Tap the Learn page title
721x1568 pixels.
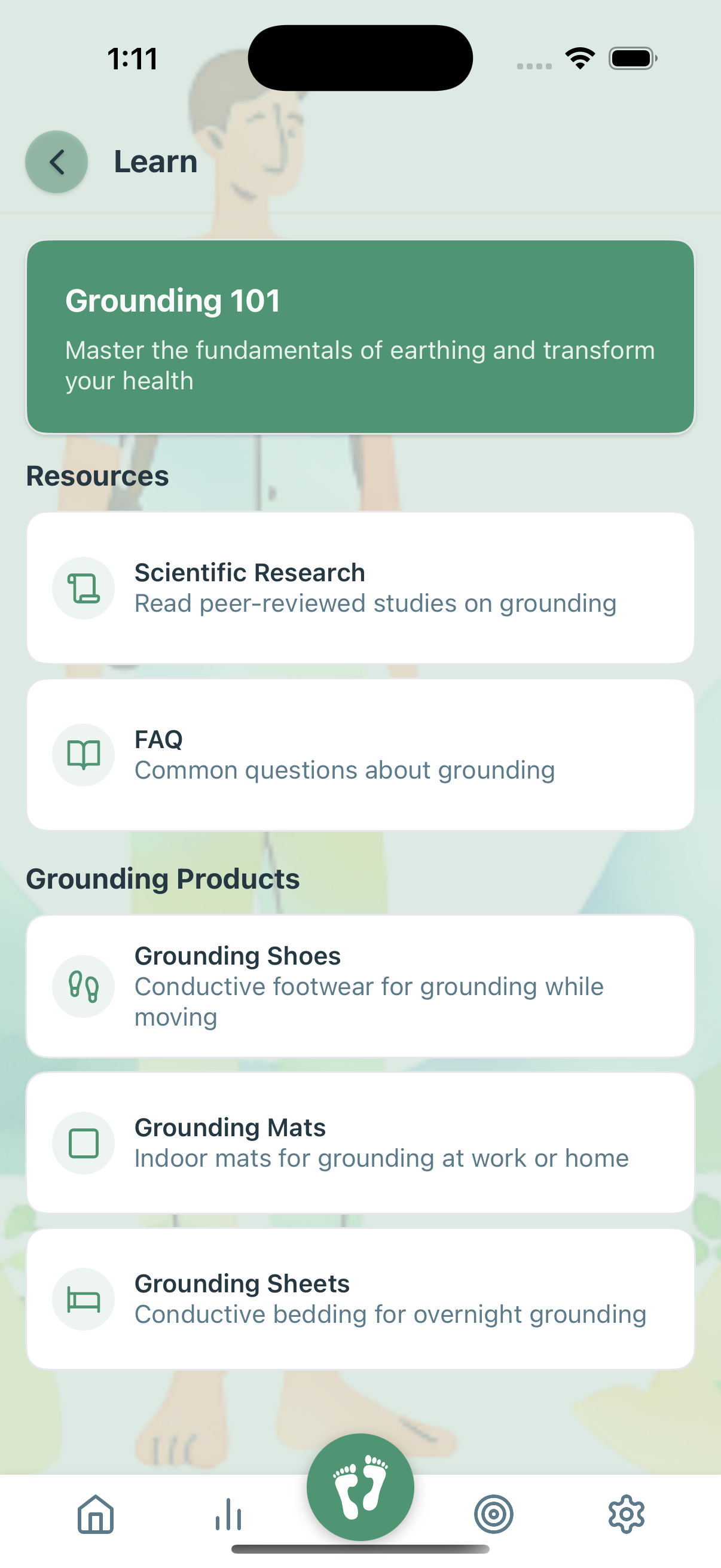click(x=156, y=161)
